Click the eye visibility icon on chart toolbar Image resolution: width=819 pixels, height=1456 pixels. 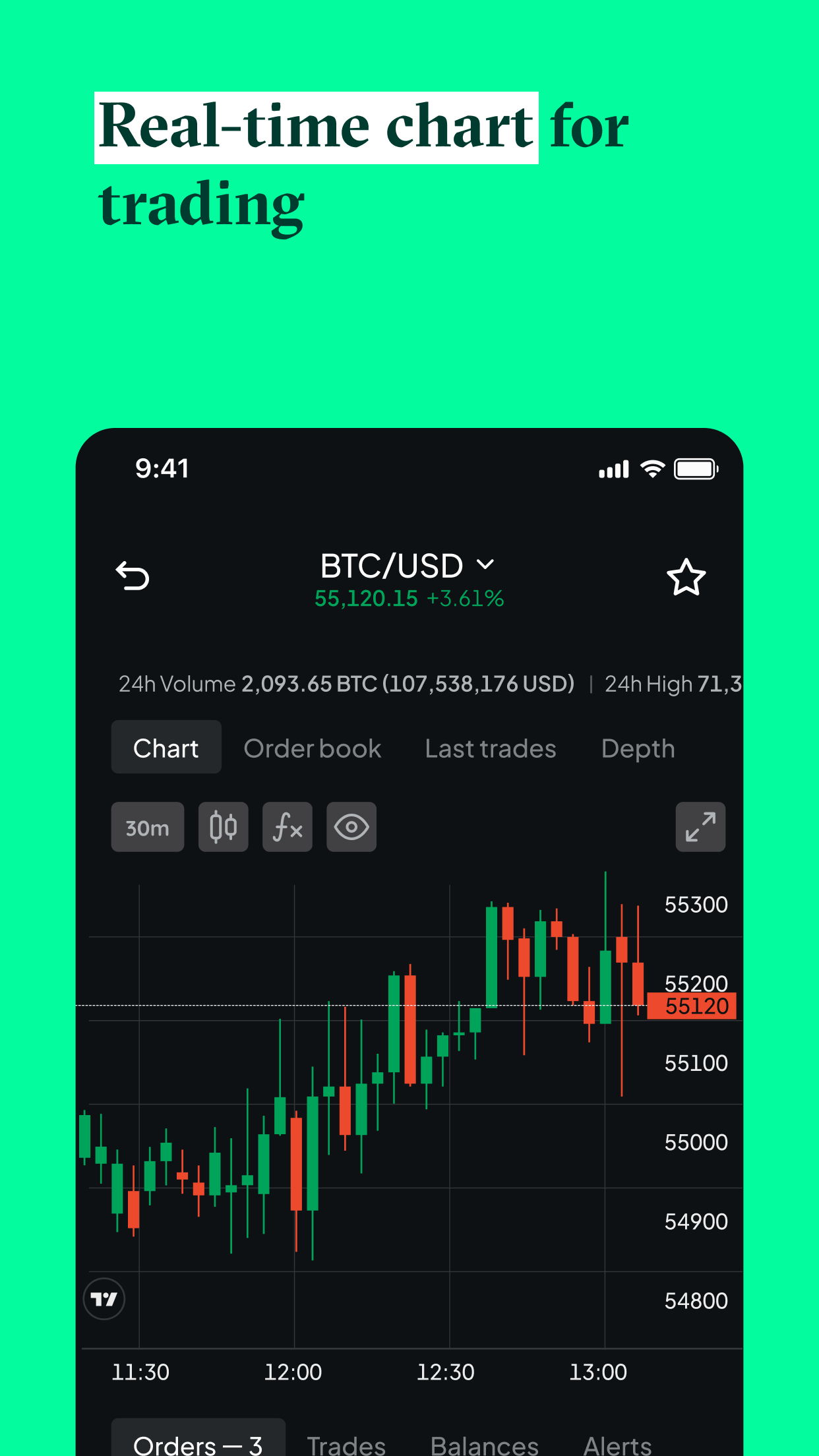click(351, 827)
